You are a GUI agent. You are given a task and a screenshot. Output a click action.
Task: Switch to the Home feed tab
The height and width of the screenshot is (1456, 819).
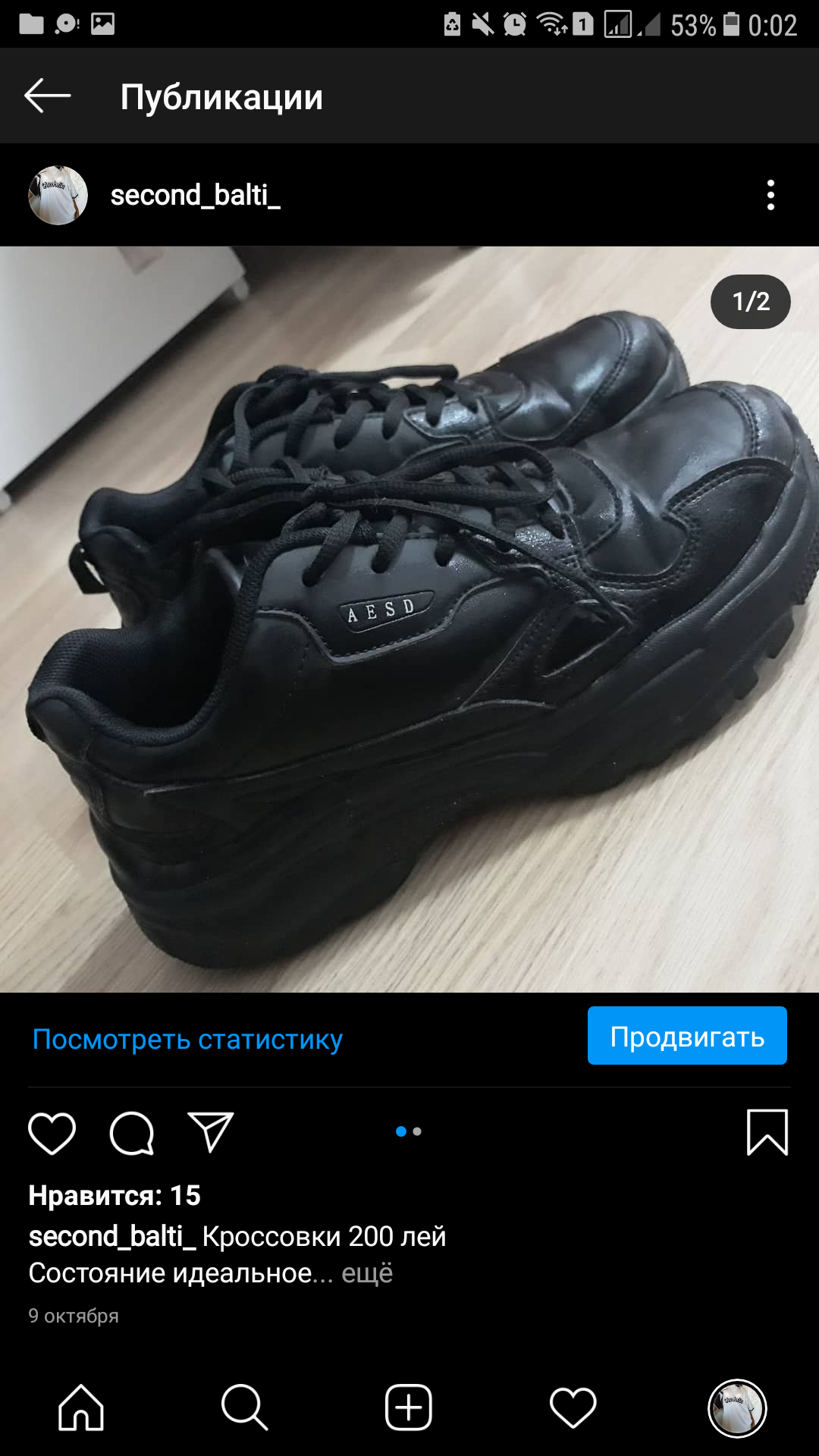pyautogui.click(x=81, y=1407)
